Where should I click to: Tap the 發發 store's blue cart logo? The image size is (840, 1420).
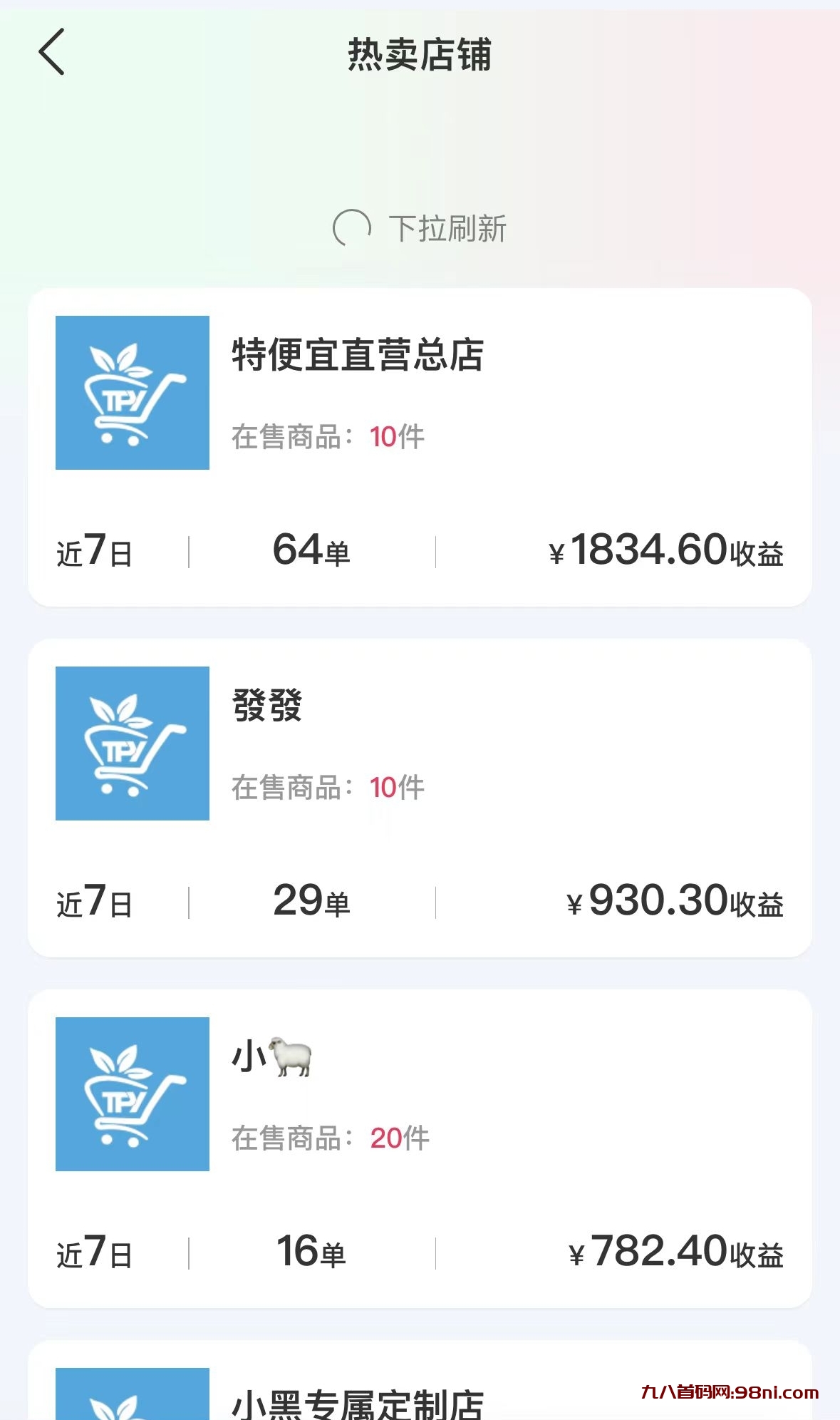point(132,744)
